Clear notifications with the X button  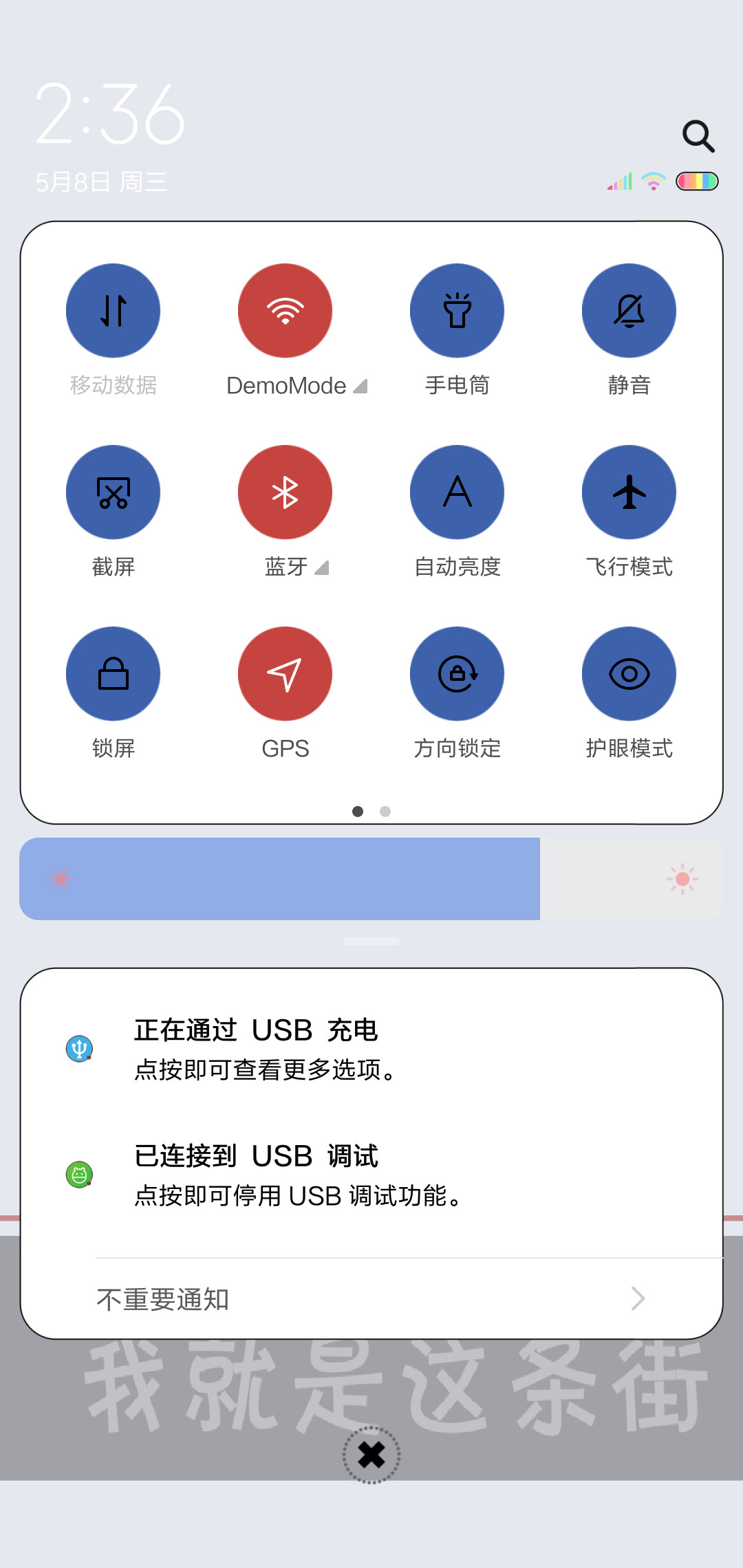[x=371, y=1455]
